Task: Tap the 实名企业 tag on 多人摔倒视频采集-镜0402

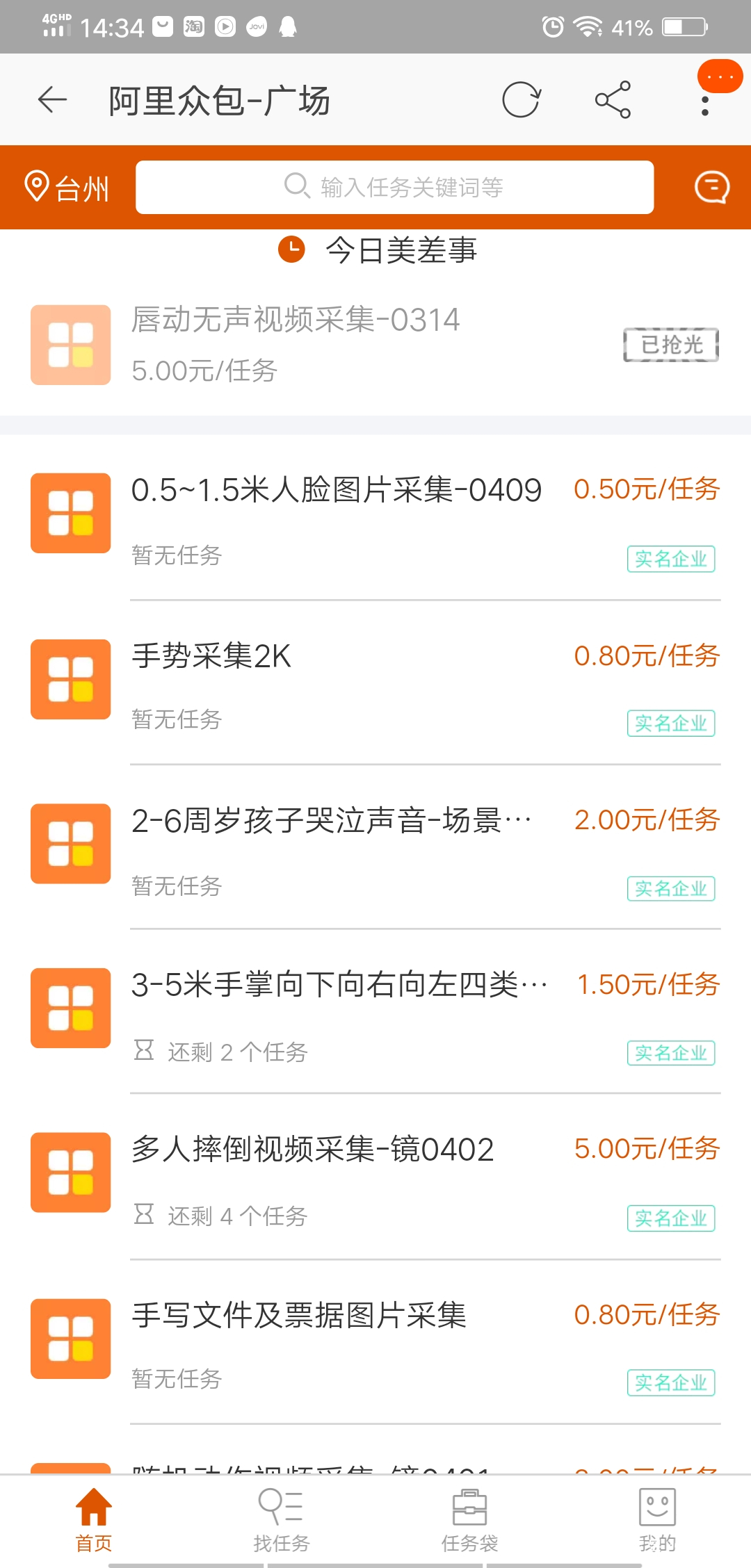Action: click(670, 1218)
